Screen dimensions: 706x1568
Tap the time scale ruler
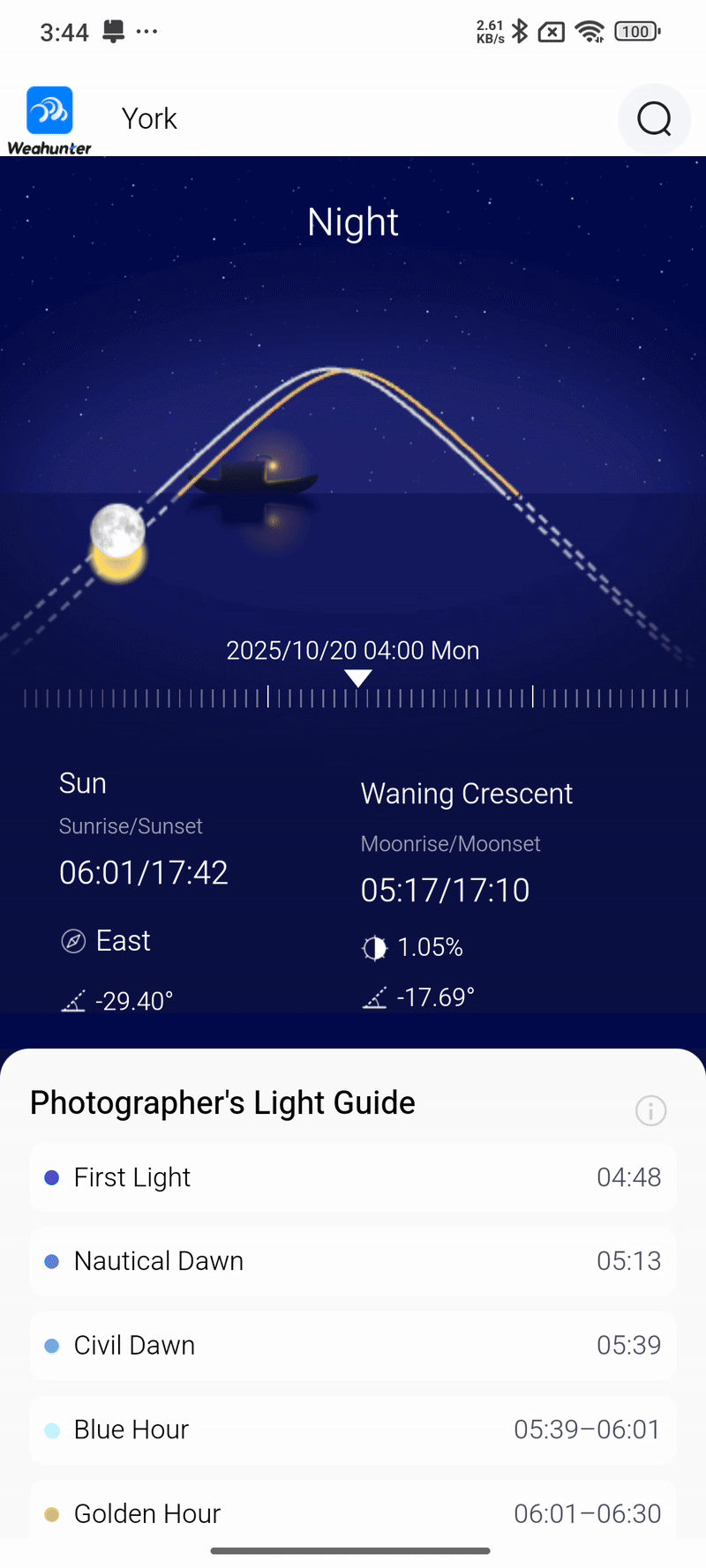click(355, 698)
